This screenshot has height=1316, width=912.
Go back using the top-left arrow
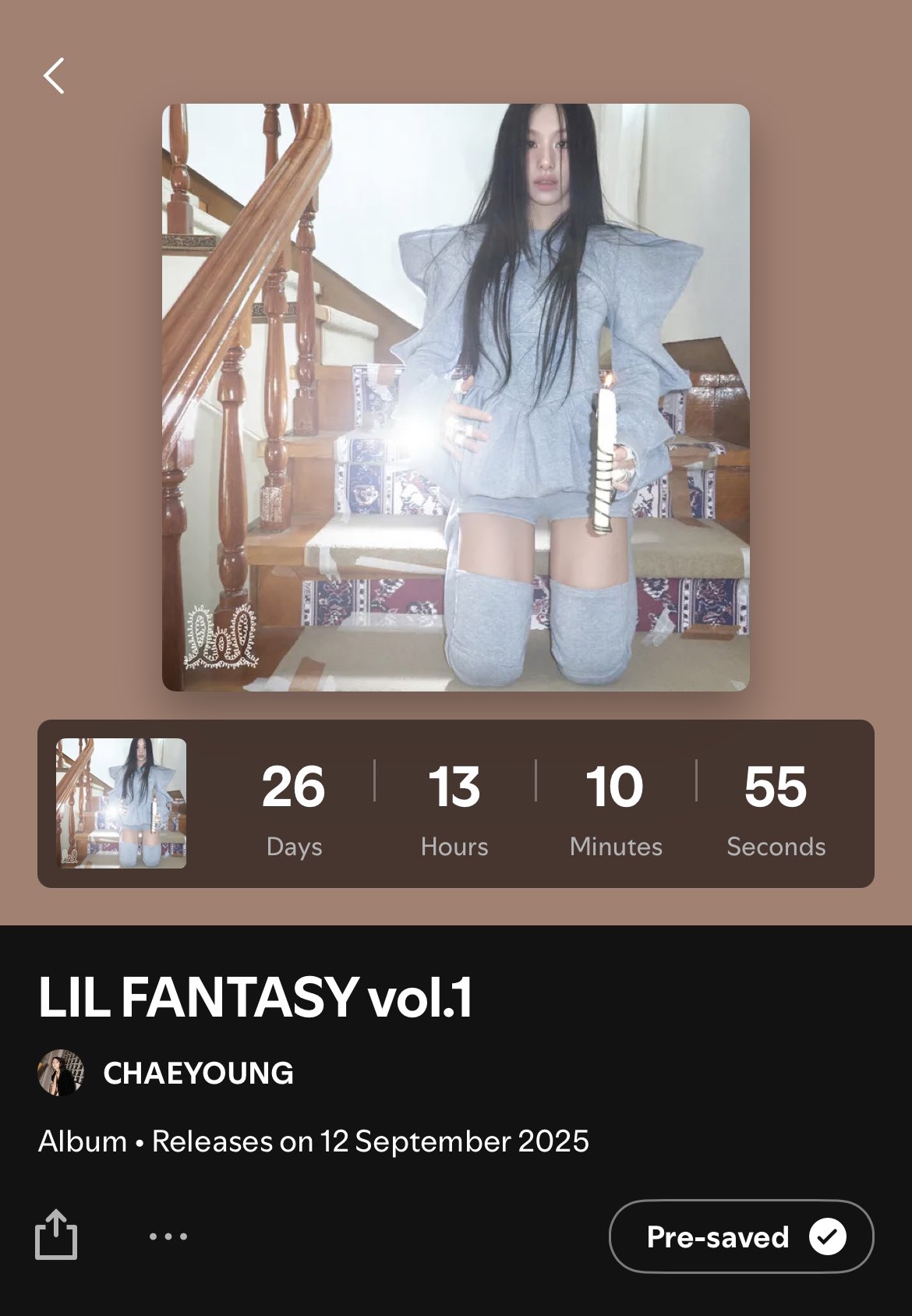pyautogui.click(x=54, y=76)
